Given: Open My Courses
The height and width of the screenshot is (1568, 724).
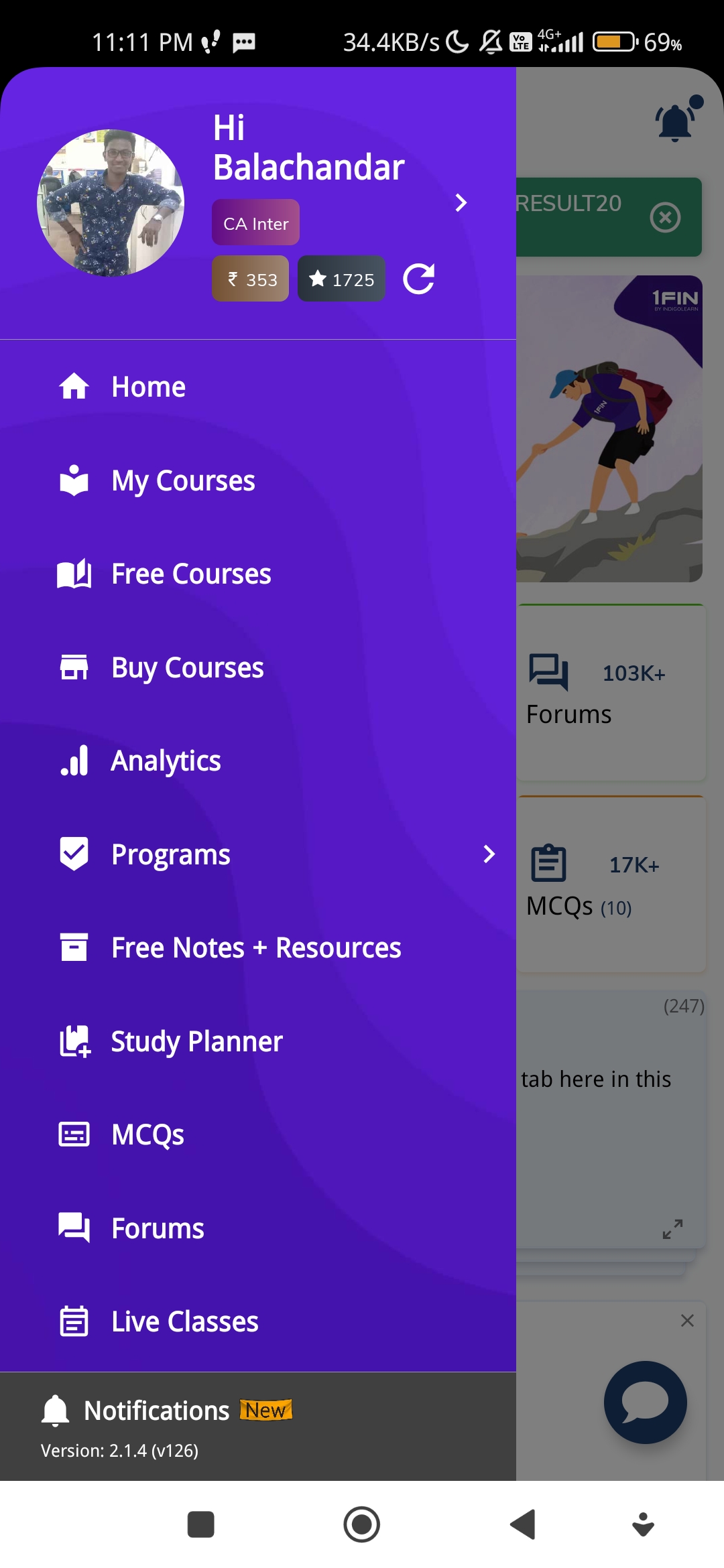Looking at the screenshot, I should point(182,480).
